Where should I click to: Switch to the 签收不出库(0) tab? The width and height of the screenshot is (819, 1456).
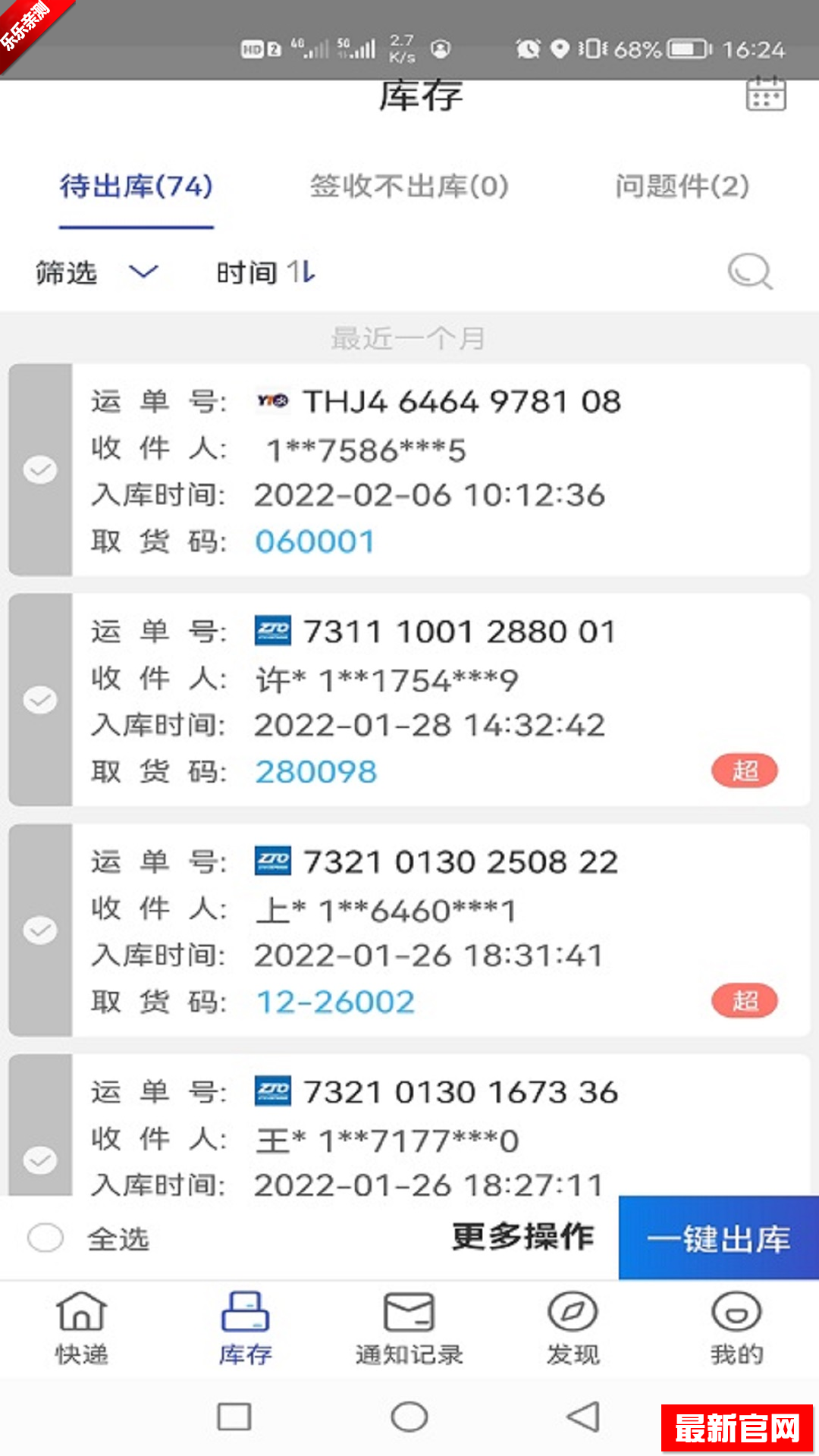tap(409, 187)
